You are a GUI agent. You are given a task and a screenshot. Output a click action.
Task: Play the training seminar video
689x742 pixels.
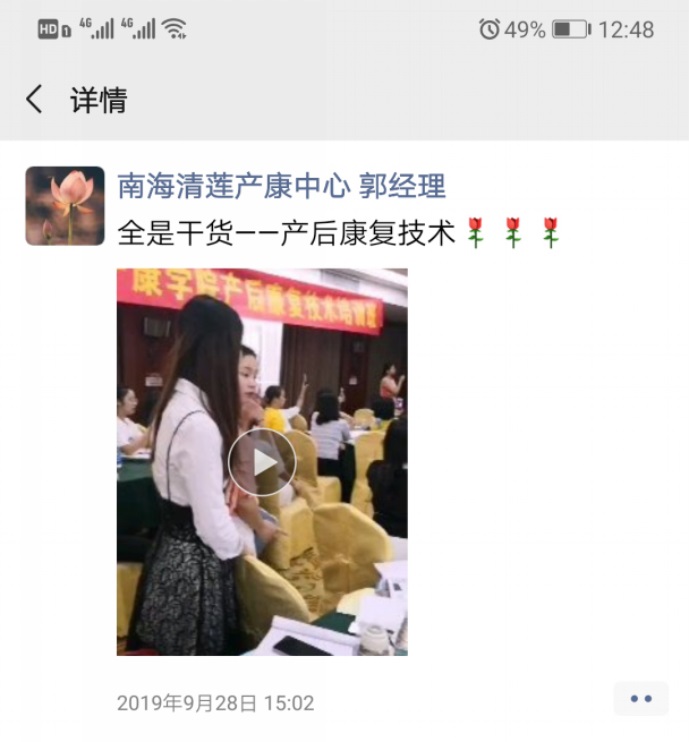click(x=262, y=461)
